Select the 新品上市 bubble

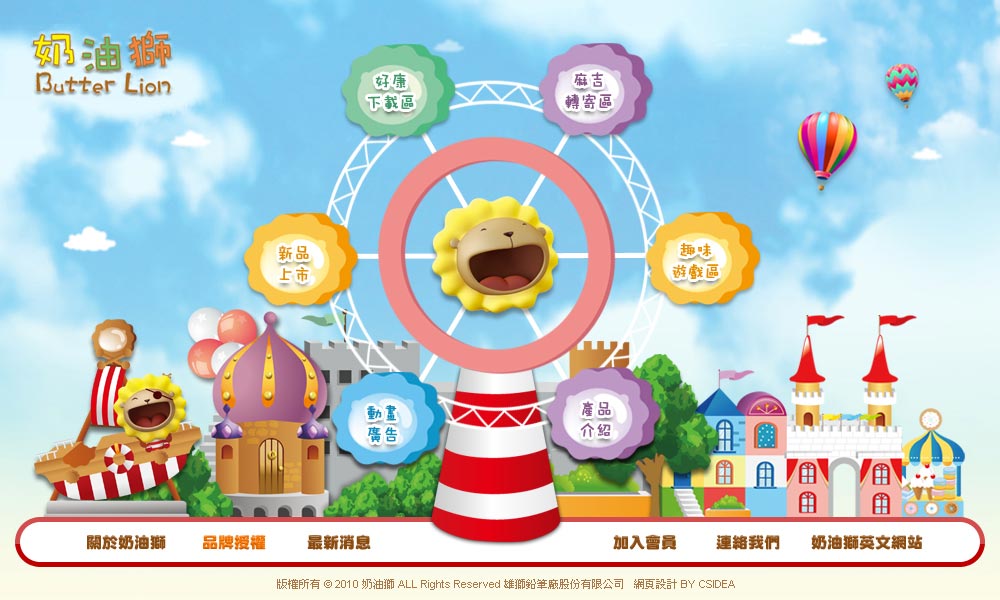[x=300, y=260]
